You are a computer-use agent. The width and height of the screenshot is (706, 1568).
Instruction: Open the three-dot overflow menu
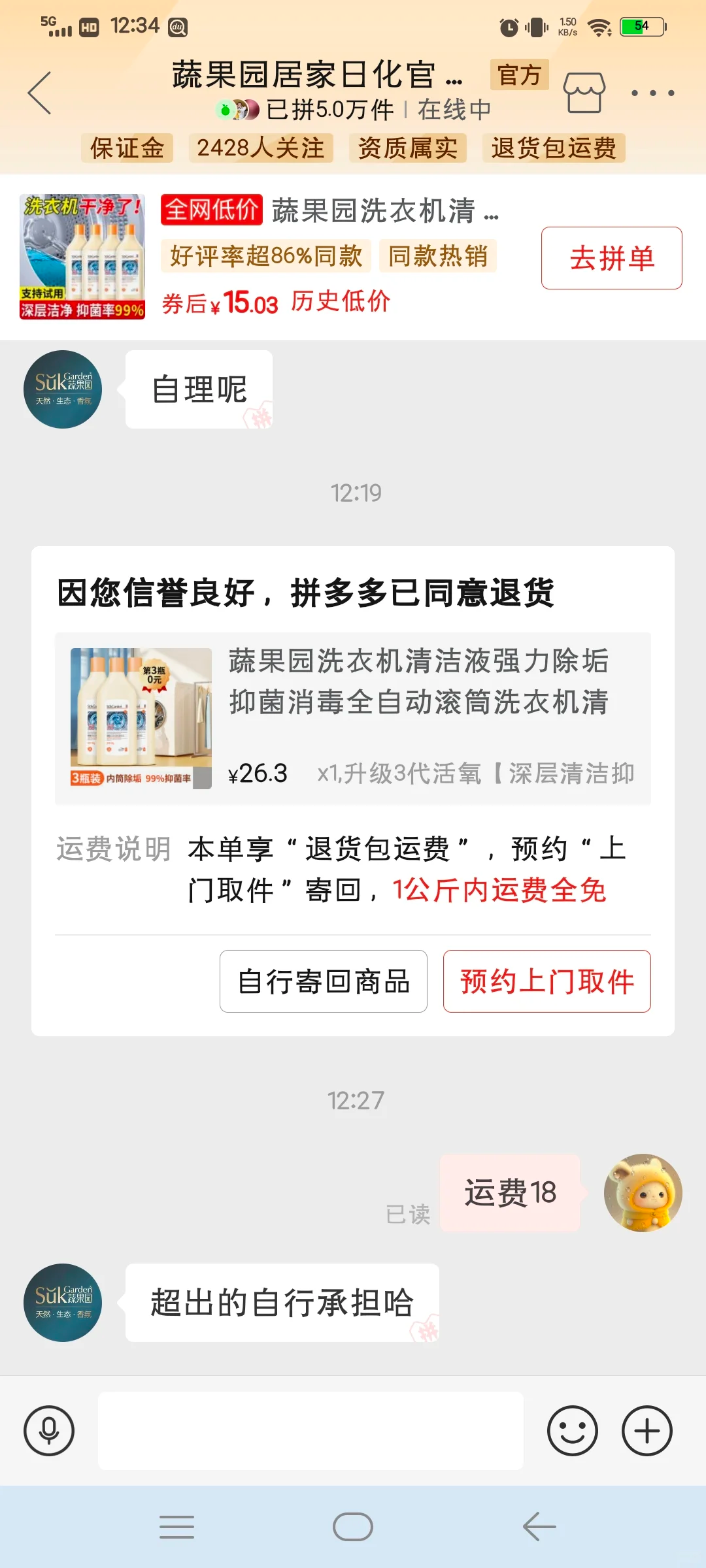(x=652, y=93)
